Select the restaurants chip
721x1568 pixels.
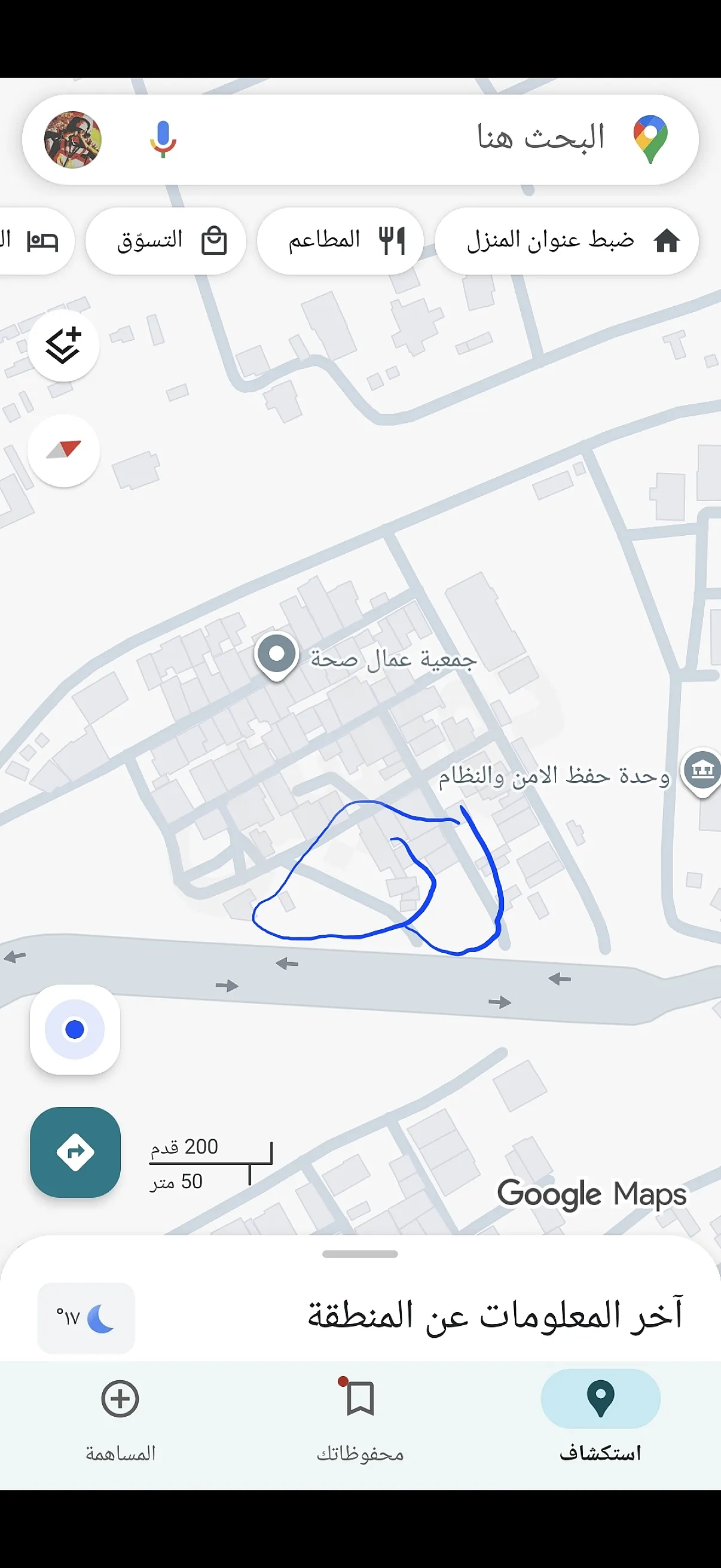341,240
